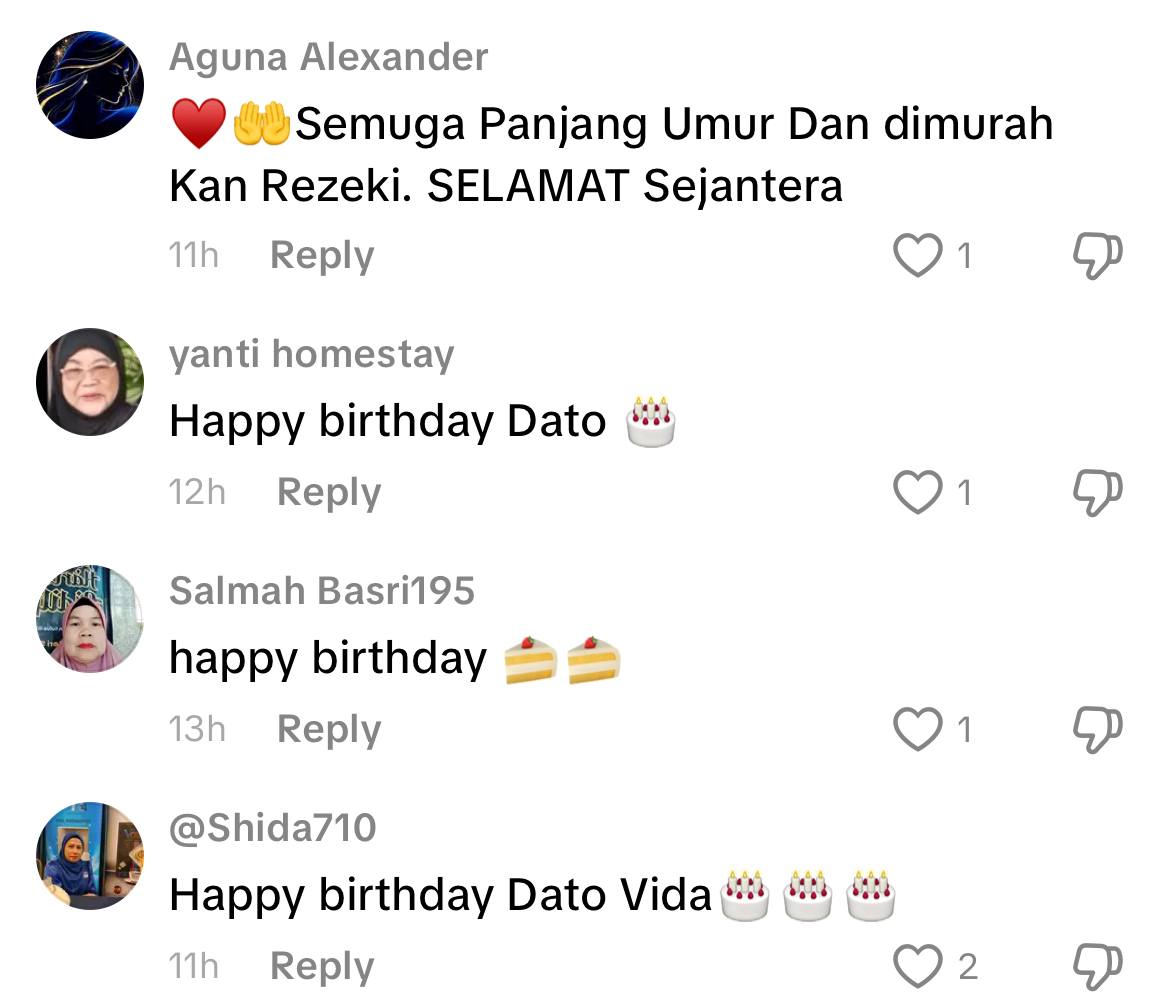Like yanti homestay's birthday comment
This screenshot has height=1002, width=1170.
coord(917,492)
